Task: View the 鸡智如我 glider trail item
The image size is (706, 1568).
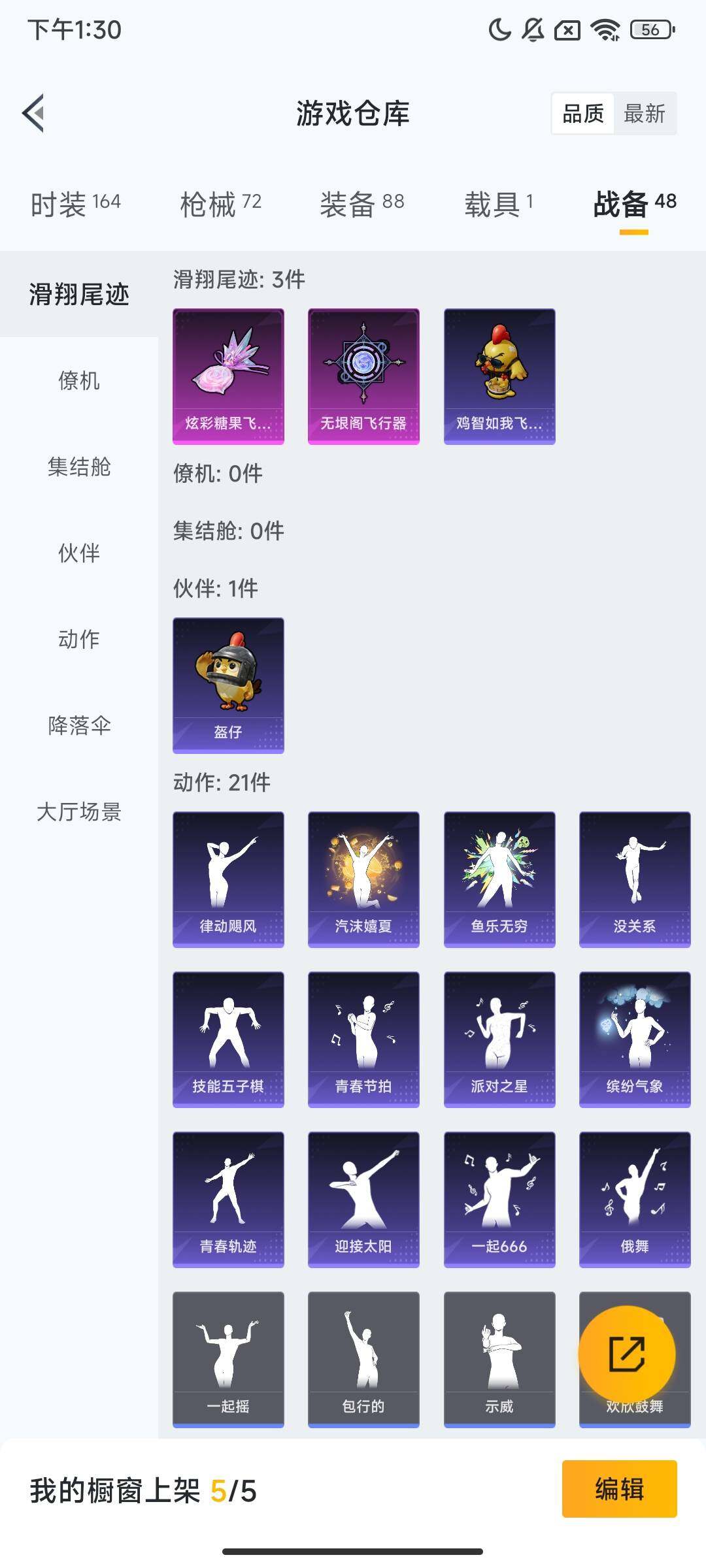Action: [499, 376]
